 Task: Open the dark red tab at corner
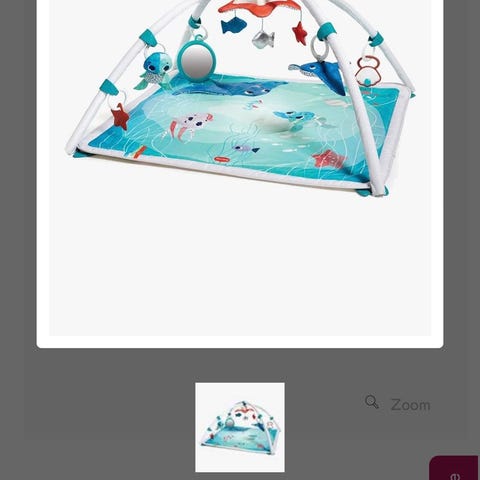coord(454,468)
